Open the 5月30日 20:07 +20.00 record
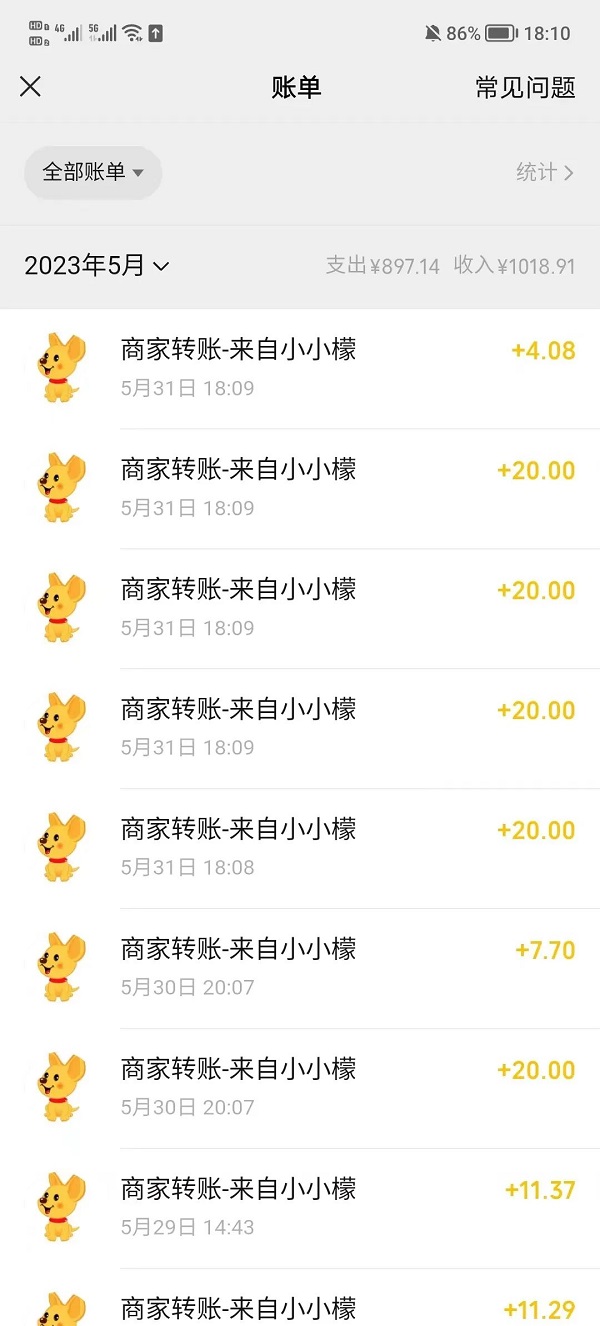The height and width of the screenshot is (1326, 600). pos(300,1087)
